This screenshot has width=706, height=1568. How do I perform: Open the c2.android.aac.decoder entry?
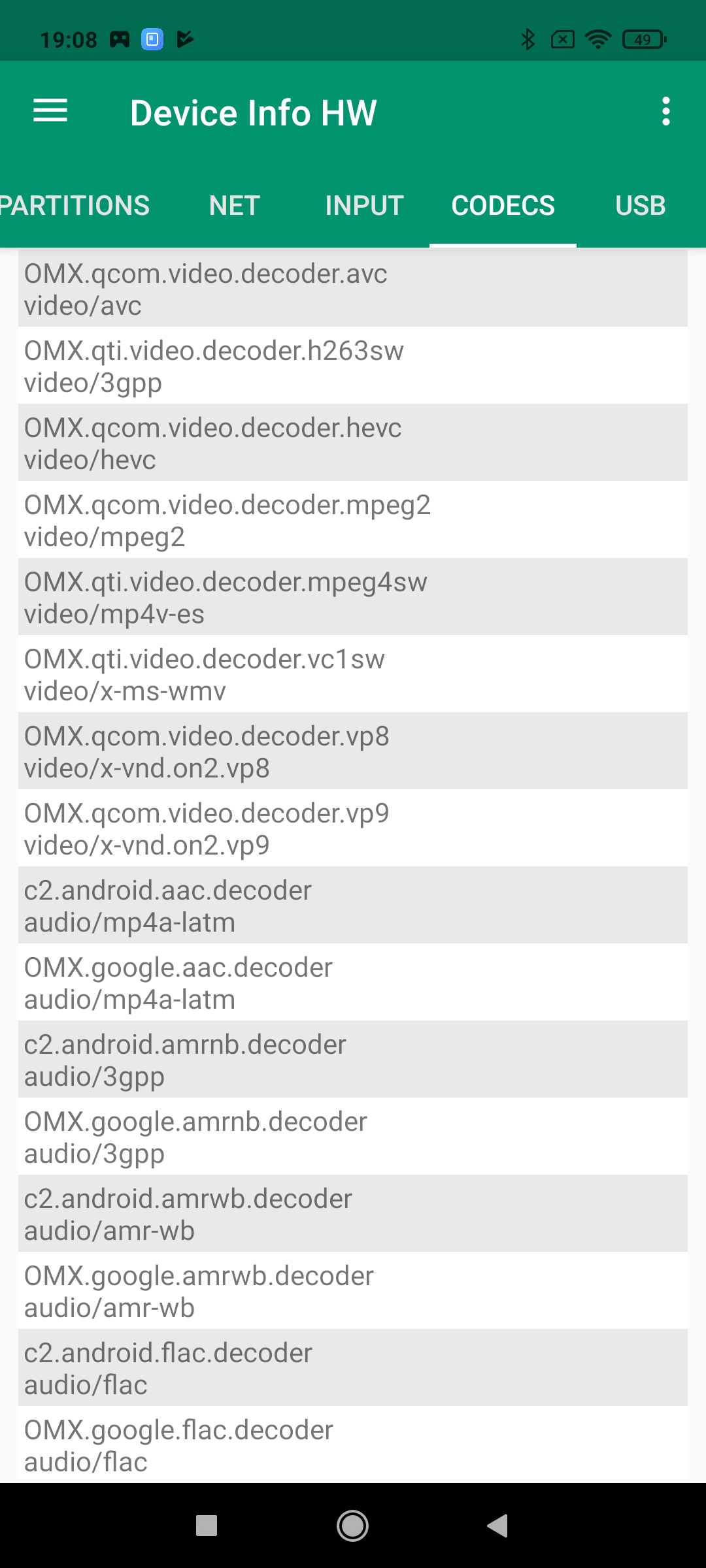coord(353,906)
